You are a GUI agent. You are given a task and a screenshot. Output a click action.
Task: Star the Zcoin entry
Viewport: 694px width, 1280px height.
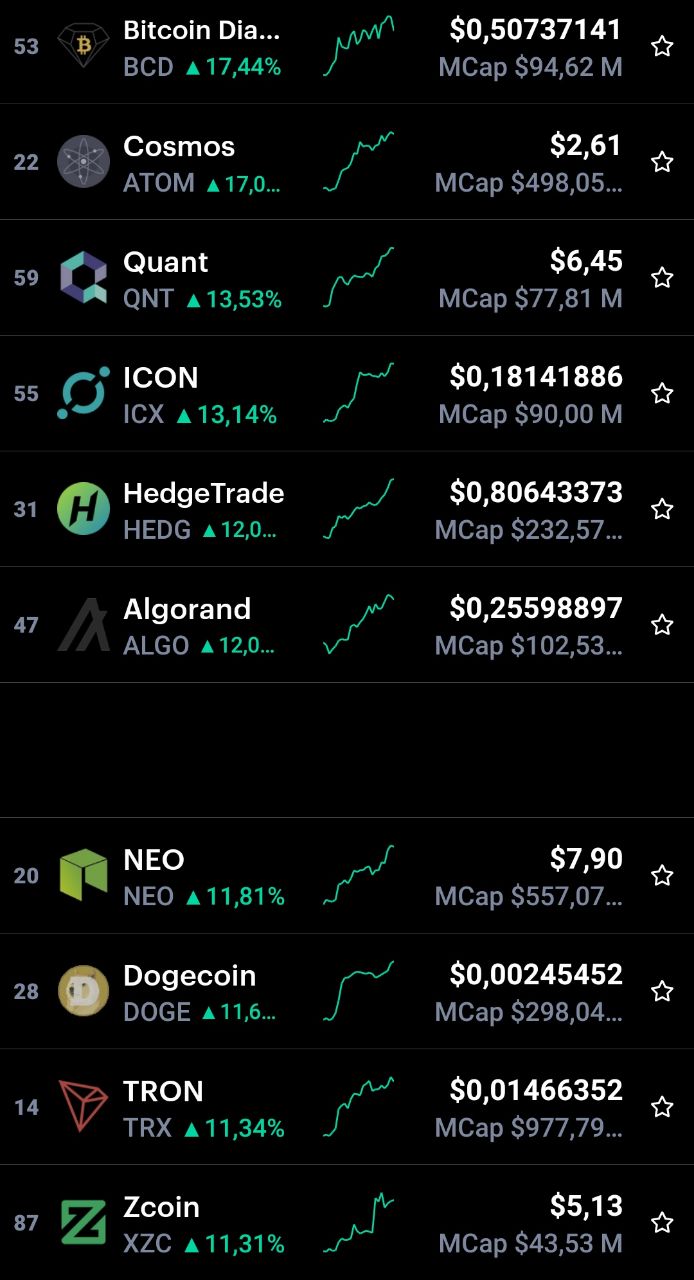(662, 1222)
